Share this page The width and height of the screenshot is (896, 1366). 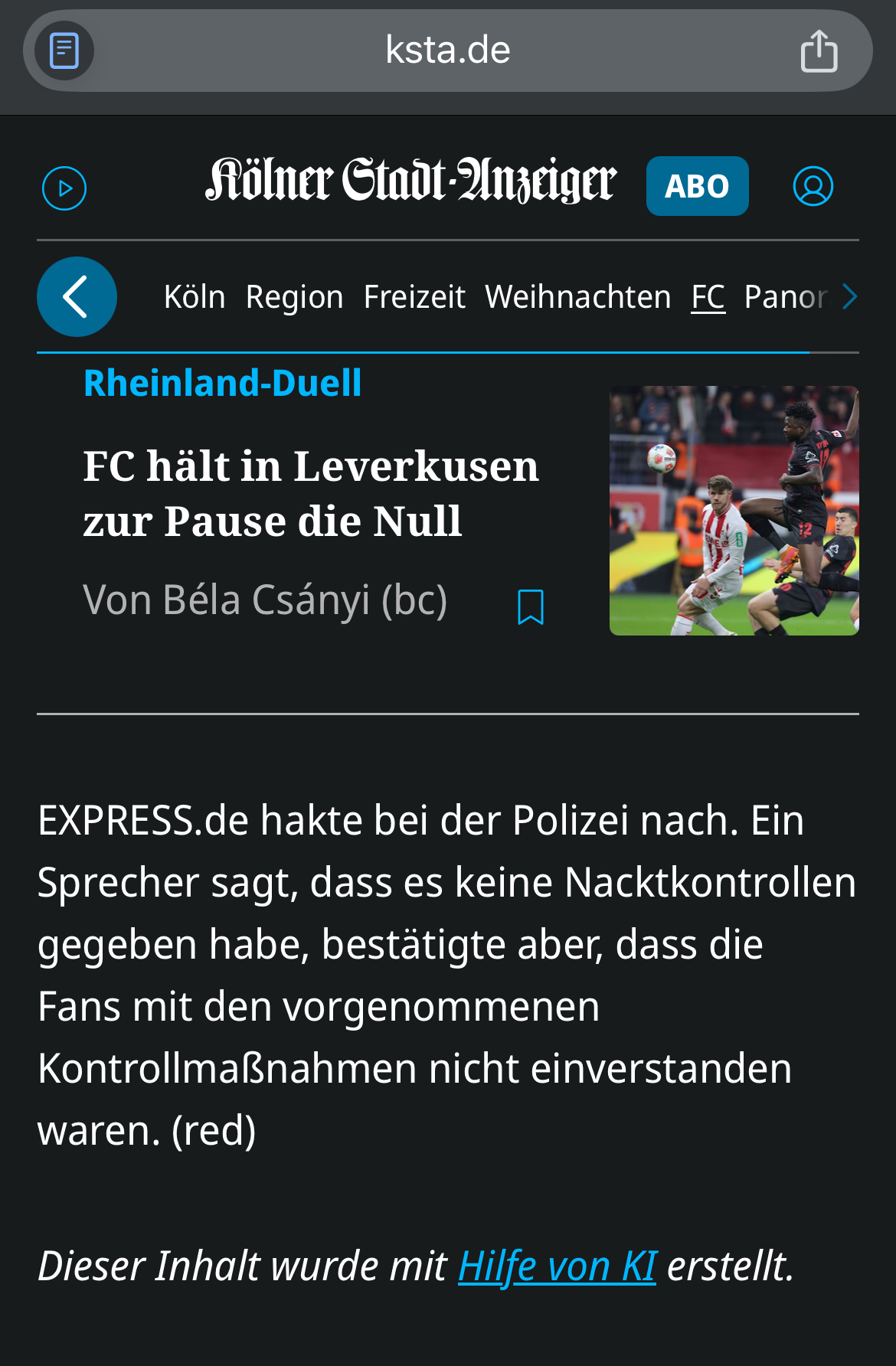click(x=819, y=51)
